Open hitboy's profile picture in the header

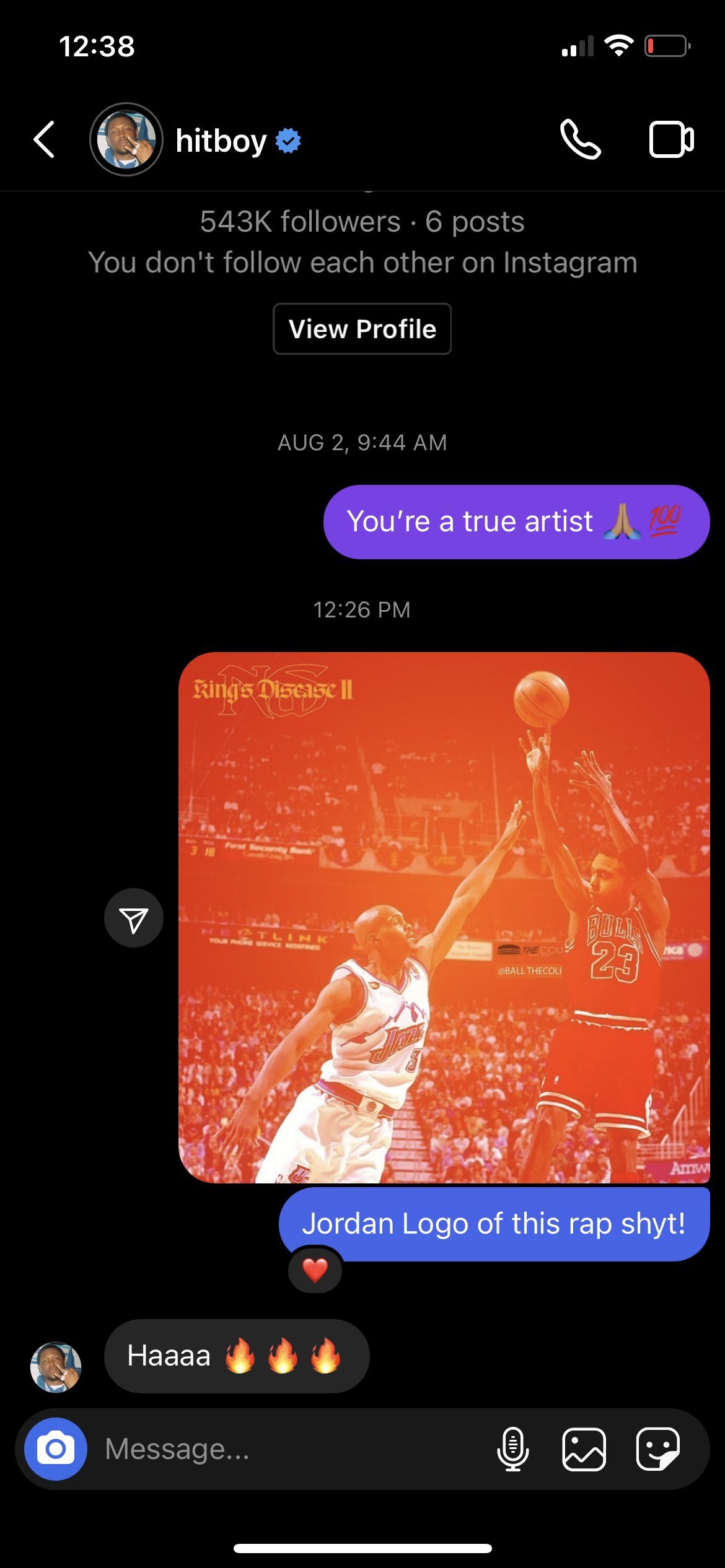pyautogui.click(x=126, y=140)
